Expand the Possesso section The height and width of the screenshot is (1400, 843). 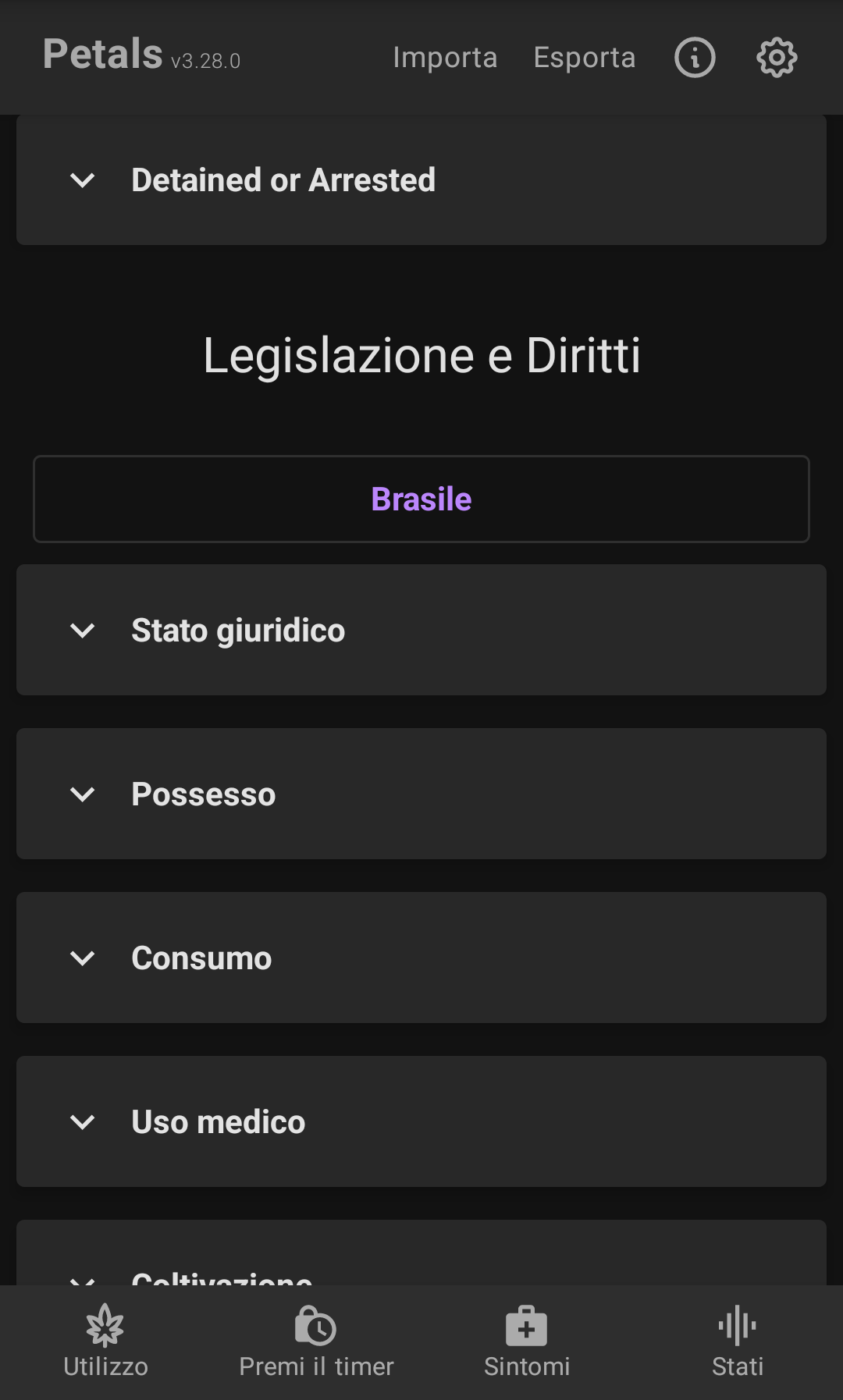pyautogui.click(x=421, y=794)
